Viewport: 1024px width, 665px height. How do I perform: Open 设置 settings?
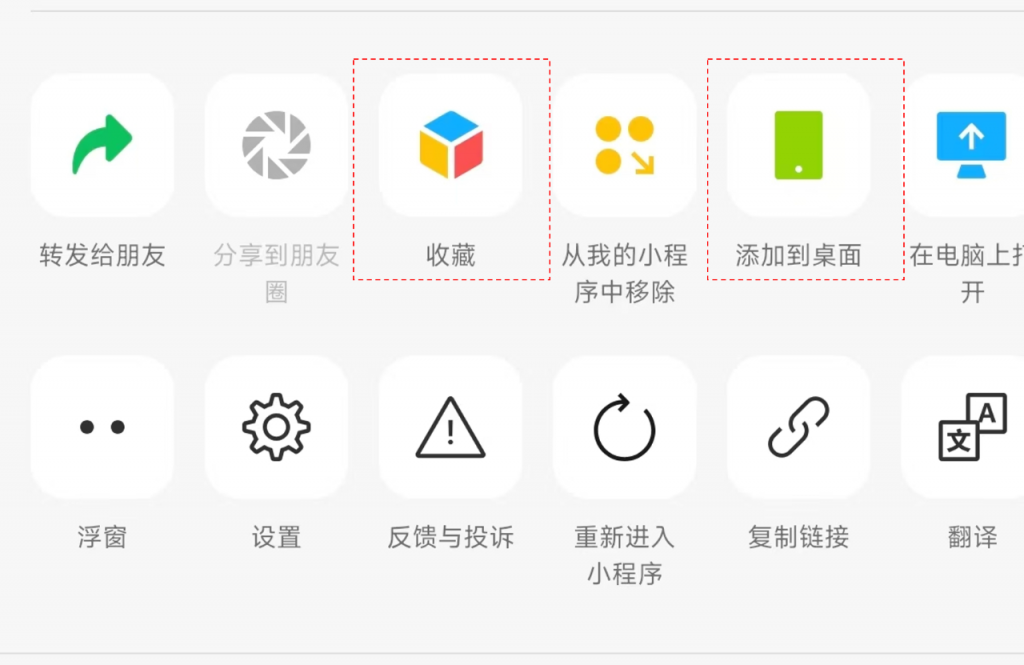click(x=277, y=427)
